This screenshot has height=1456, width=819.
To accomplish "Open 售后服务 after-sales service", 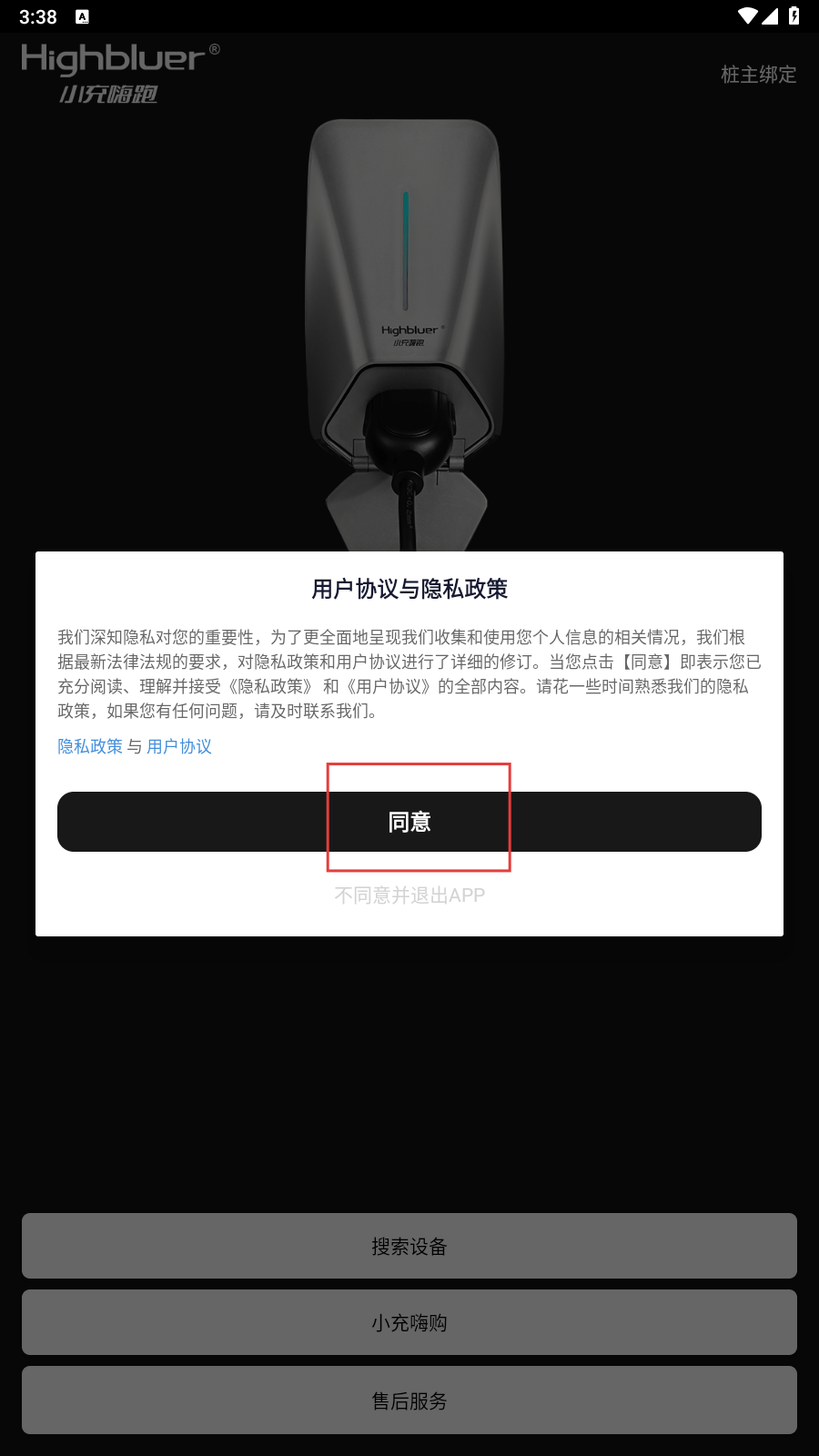I will pyautogui.click(x=409, y=1400).
